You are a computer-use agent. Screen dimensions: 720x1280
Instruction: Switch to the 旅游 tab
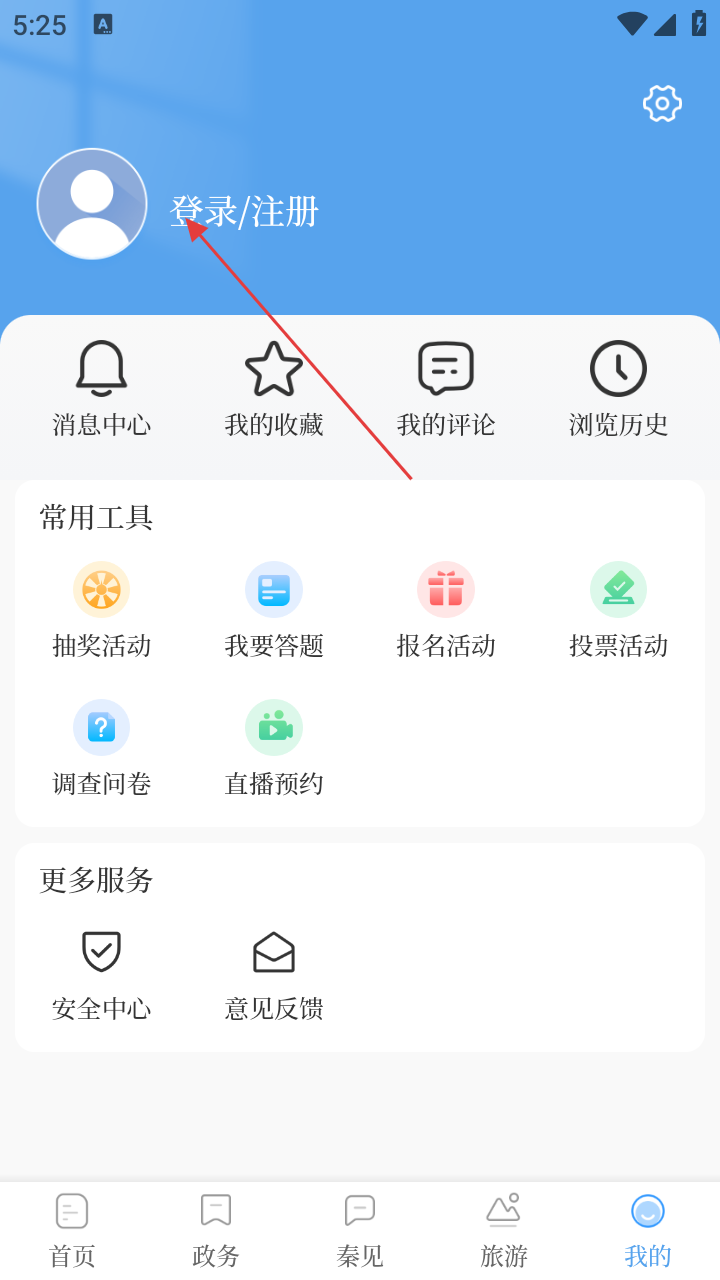[x=504, y=1231]
